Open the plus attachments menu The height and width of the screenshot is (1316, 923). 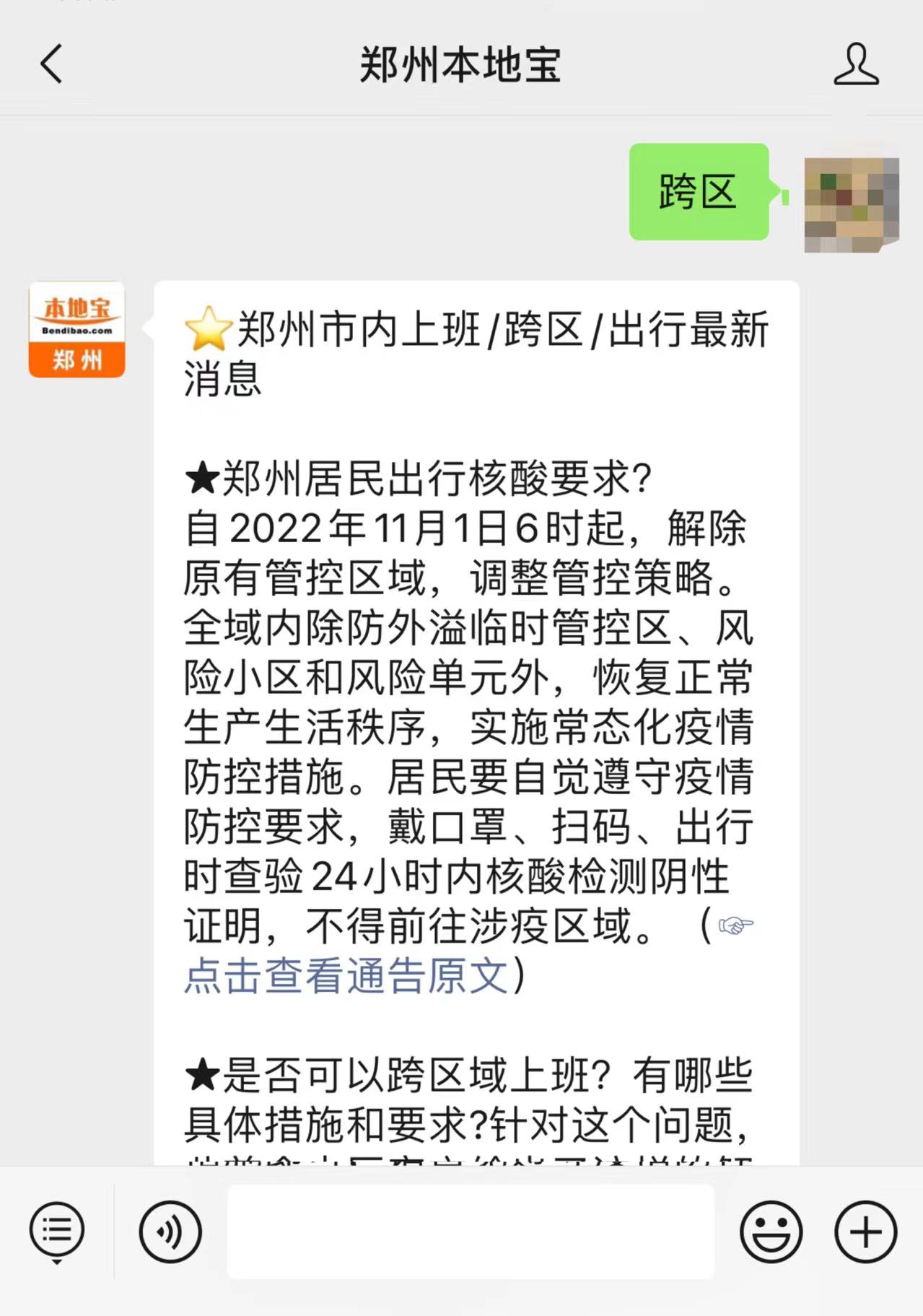865,1231
